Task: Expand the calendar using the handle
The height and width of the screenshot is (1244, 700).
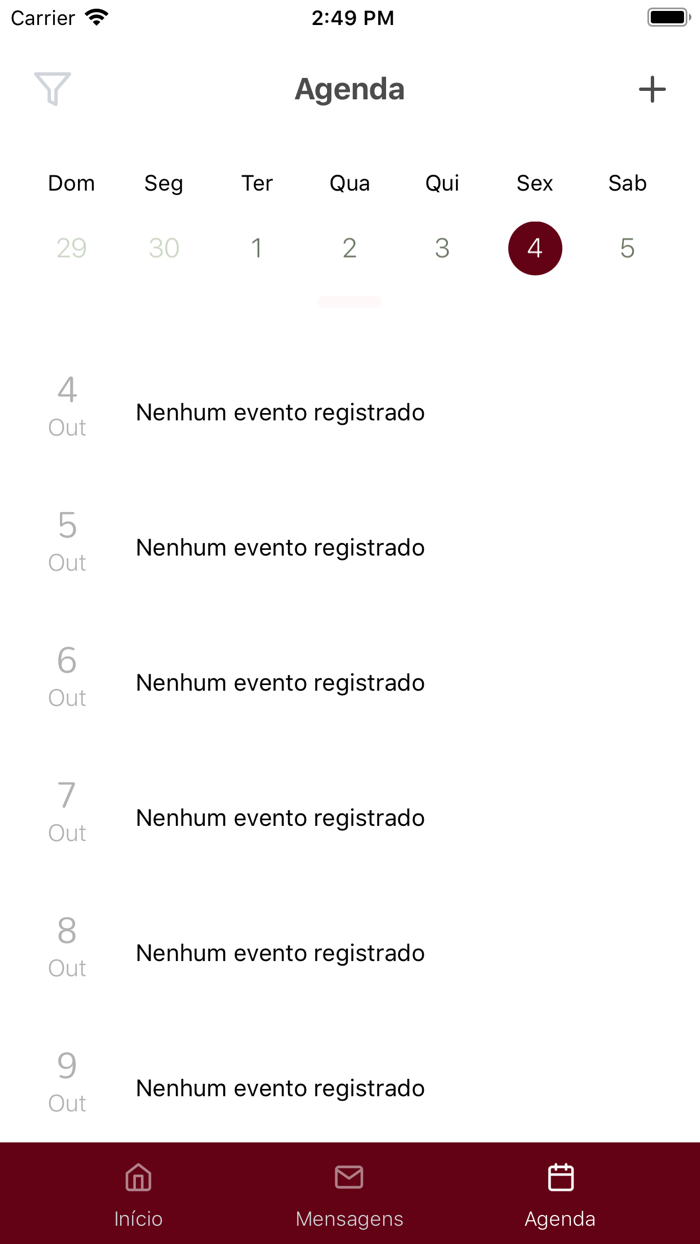Action: [x=349, y=301]
